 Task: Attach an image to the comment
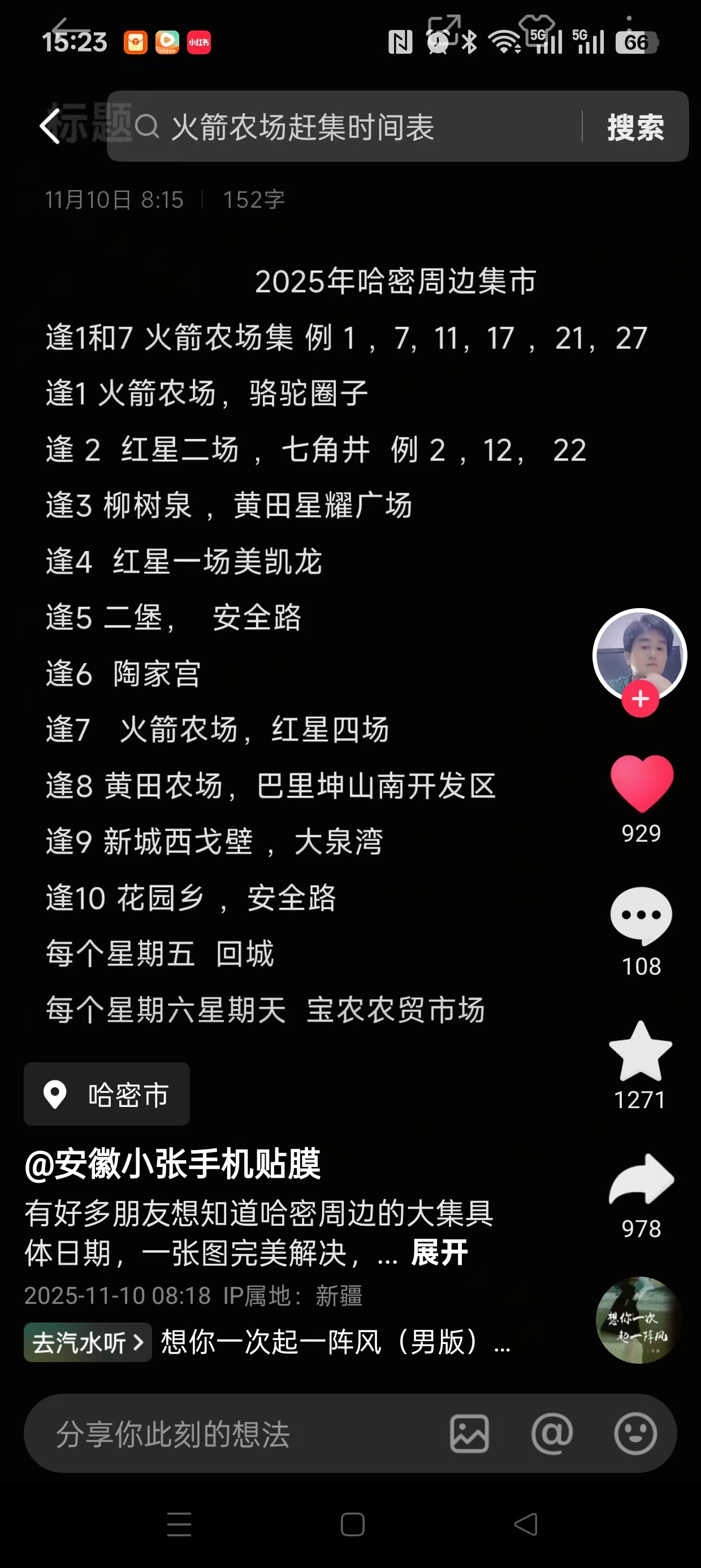pyautogui.click(x=469, y=1433)
